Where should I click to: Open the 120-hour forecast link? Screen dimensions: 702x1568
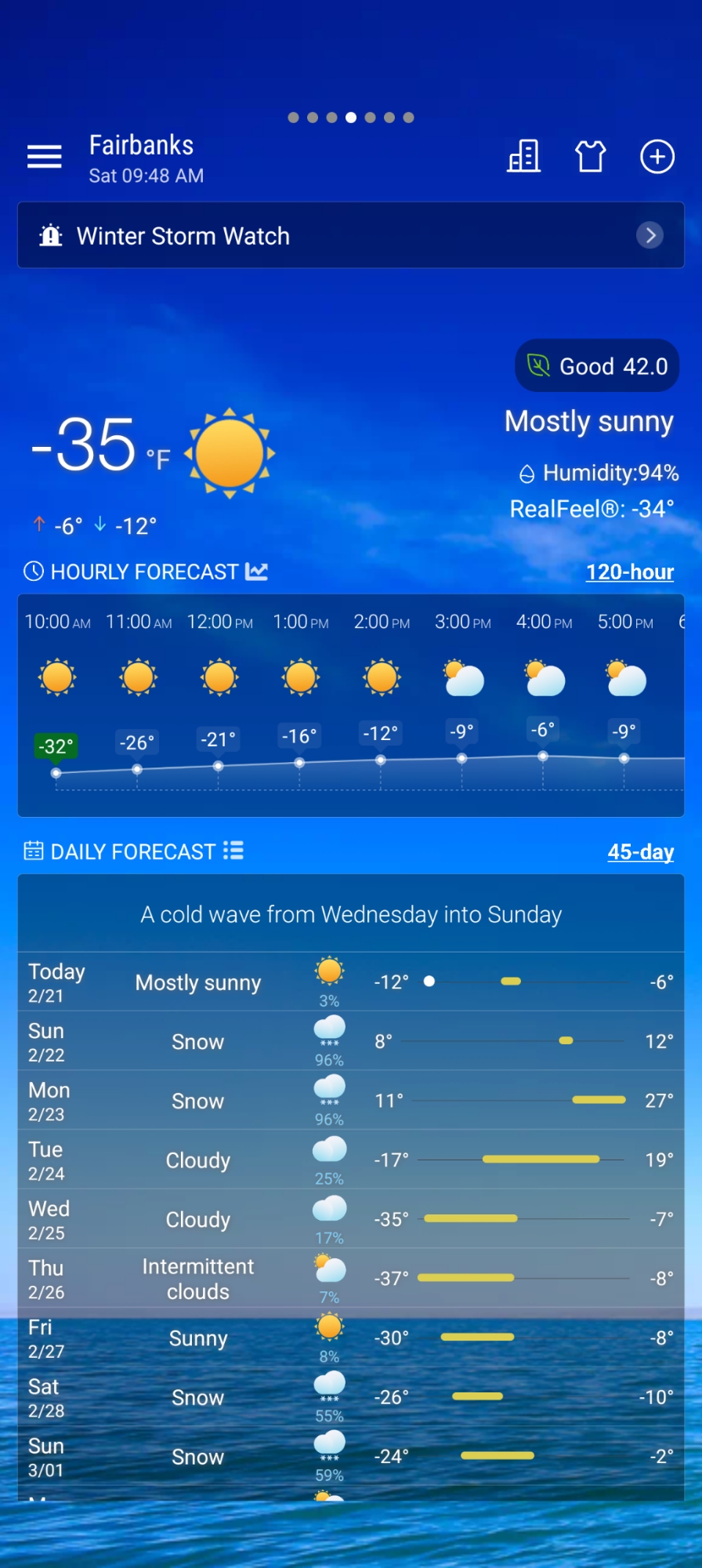[x=629, y=572]
